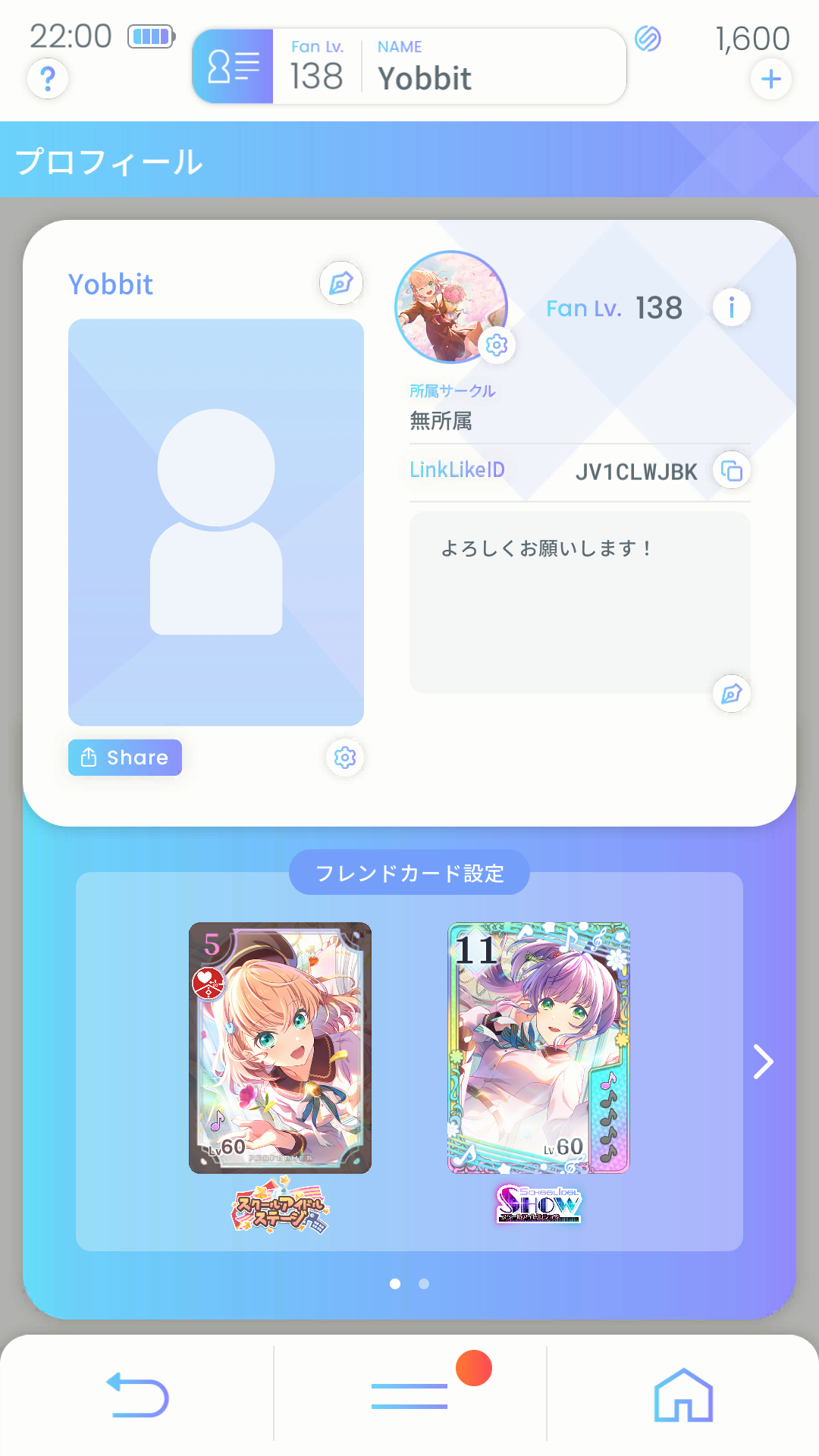
Task: Select the Lv60 School Idol Show friend card
Action: pyautogui.click(x=538, y=1048)
